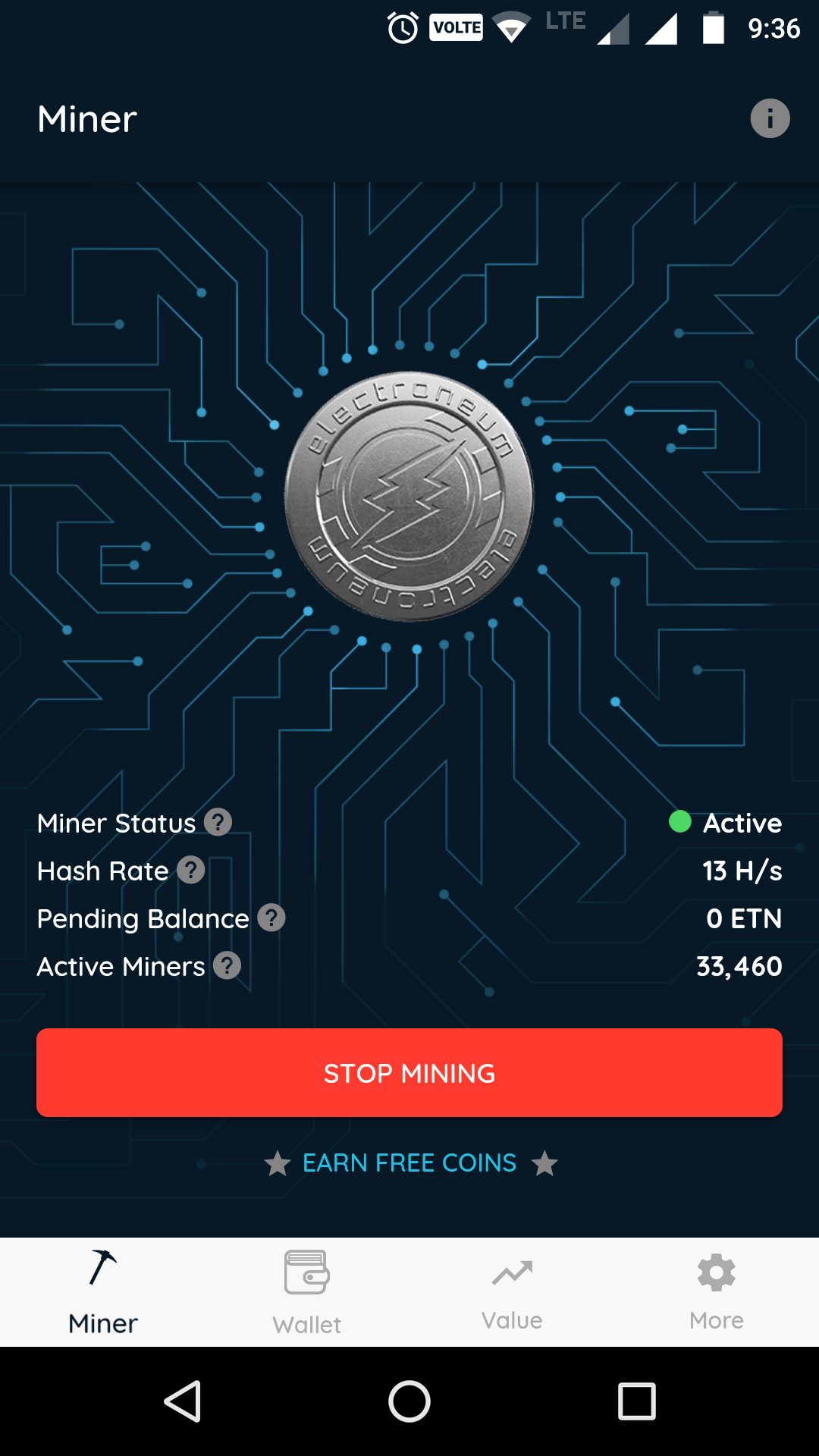Tap the star icon left of EARN FREE COINS

(278, 1163)
